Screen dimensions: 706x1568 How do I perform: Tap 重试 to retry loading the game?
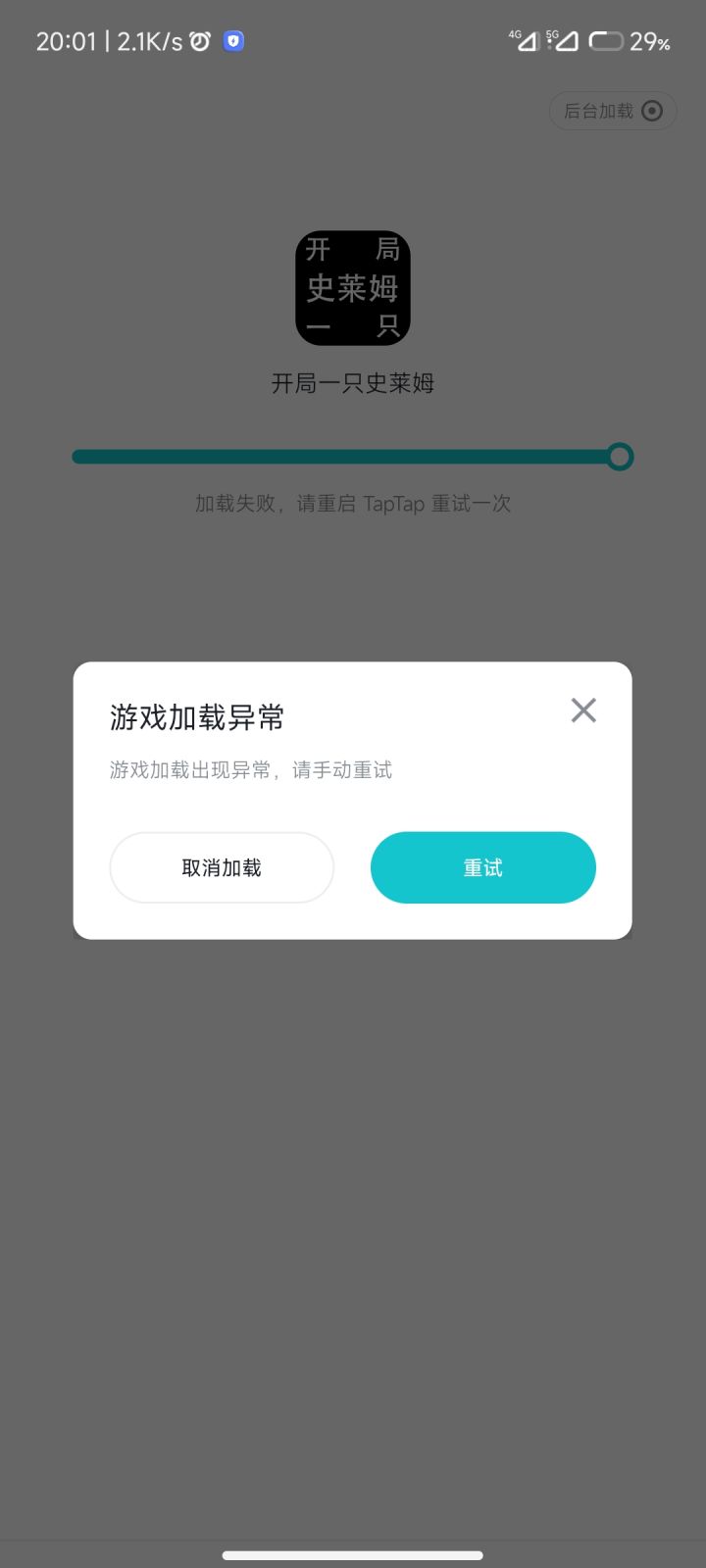click(482, 867)
